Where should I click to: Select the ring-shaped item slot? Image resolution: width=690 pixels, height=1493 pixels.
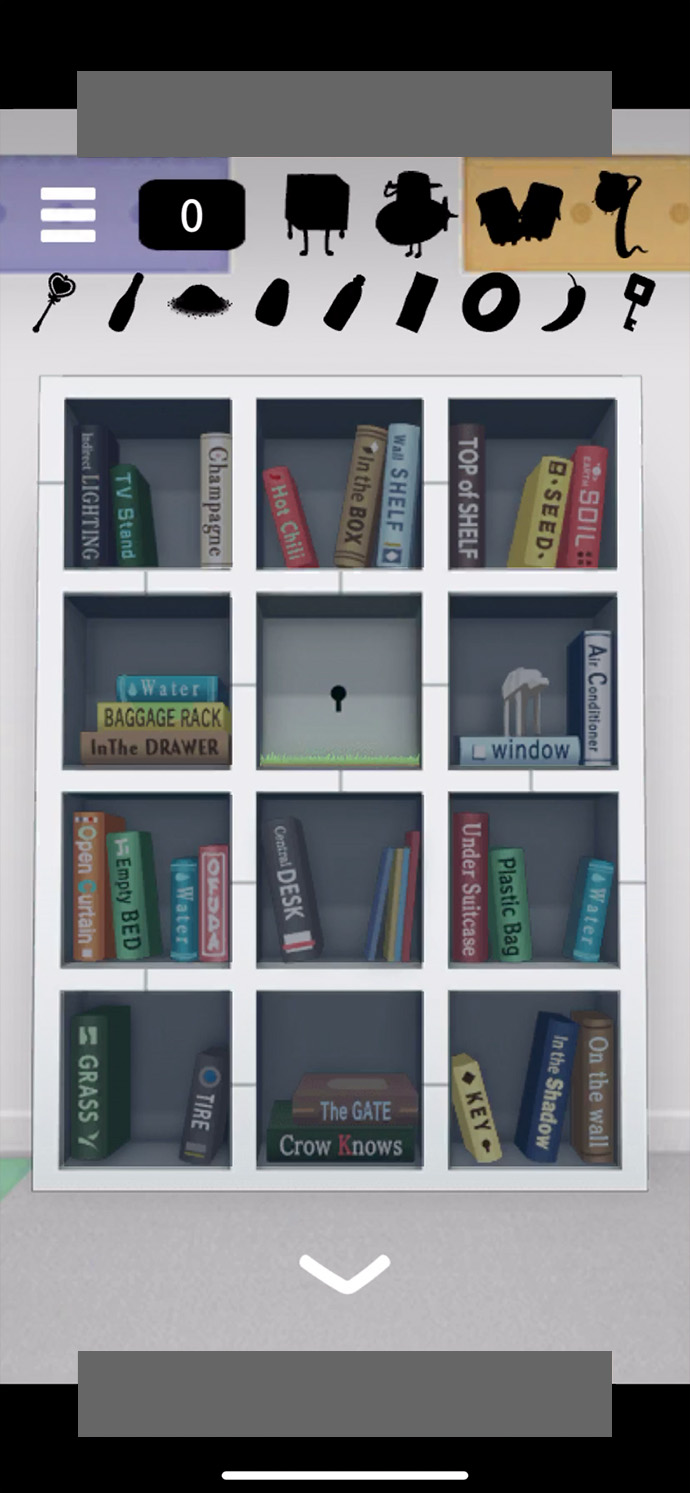(x=490, y=302)
